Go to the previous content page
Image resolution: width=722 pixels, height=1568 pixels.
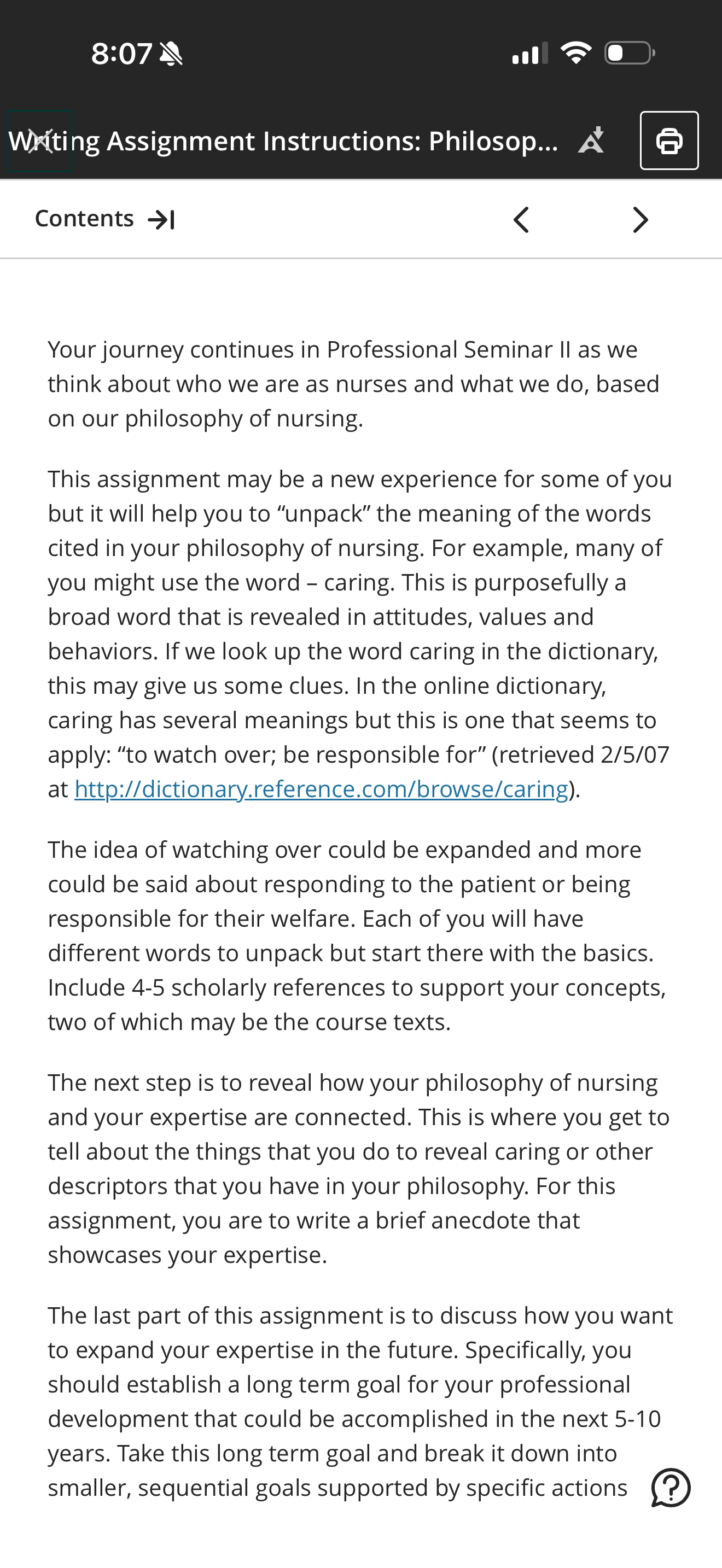[521, 220]
